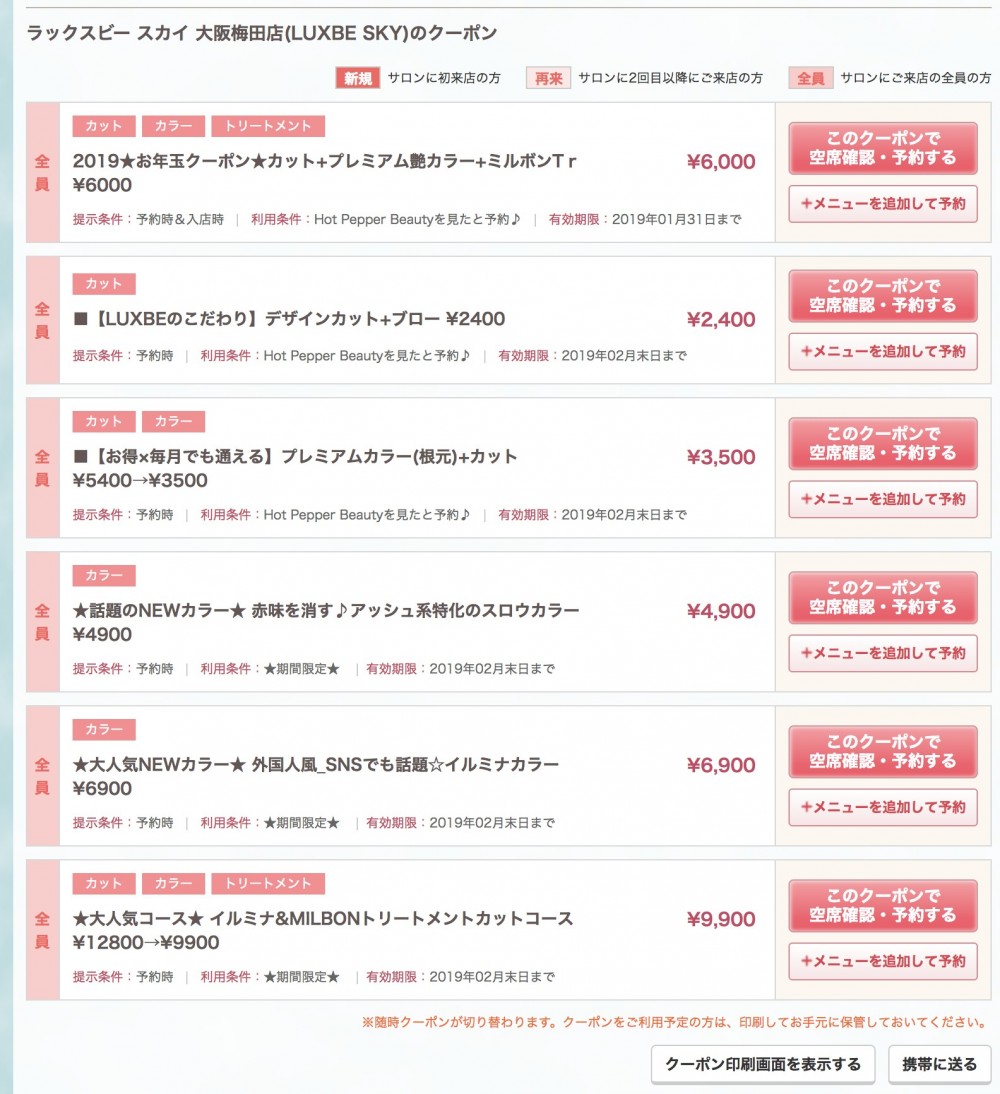Screen dimensions: 1000x1094
Task: Reserve the イルミナ&MILBONトリートメントカットコース ¥9,900 coupon
Action: pos(883,906)
